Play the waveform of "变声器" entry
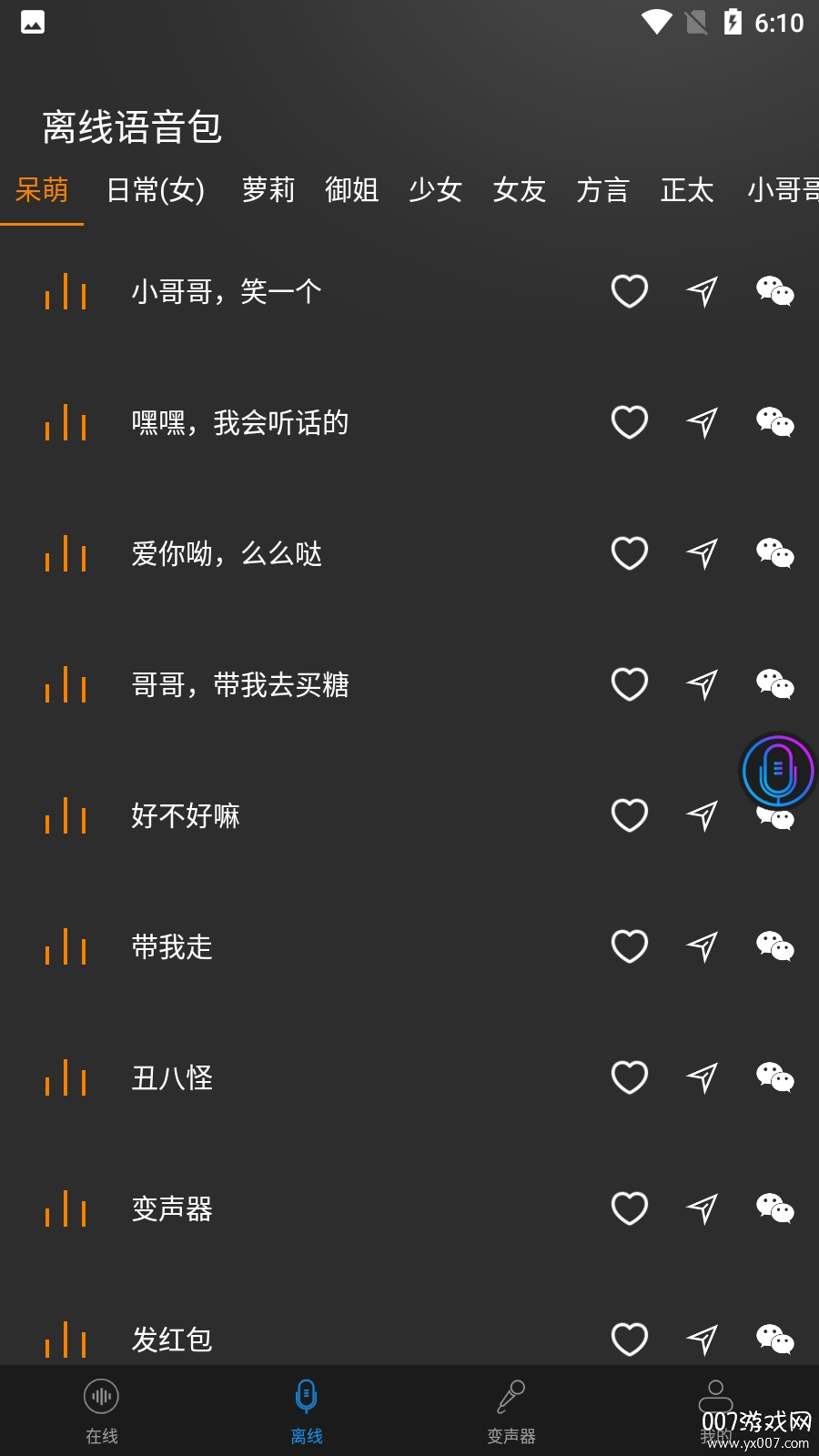Image resolution: width=819 pixels, height=1456 pixels. coord(66,1208)
